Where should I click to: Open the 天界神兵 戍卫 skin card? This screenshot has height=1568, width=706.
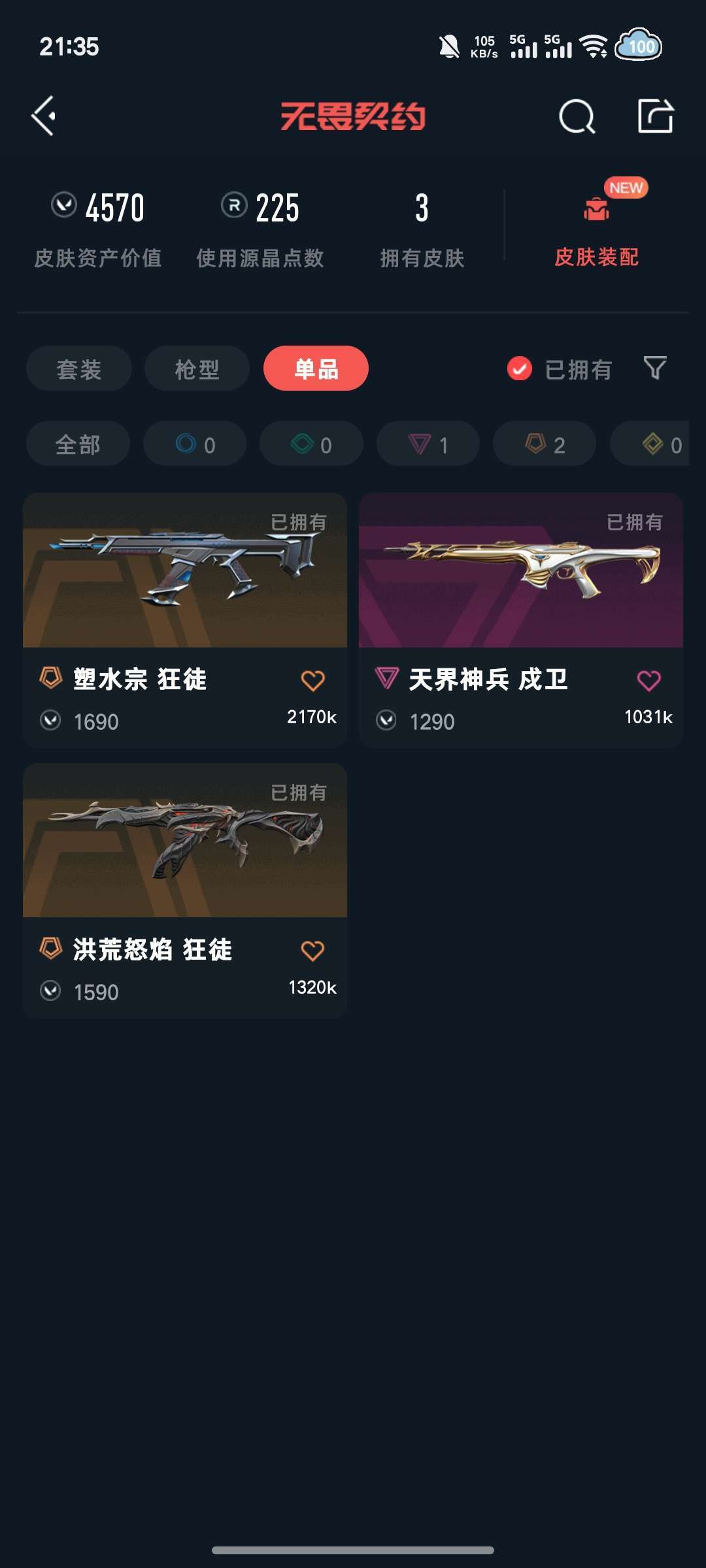tap(520, 575)
